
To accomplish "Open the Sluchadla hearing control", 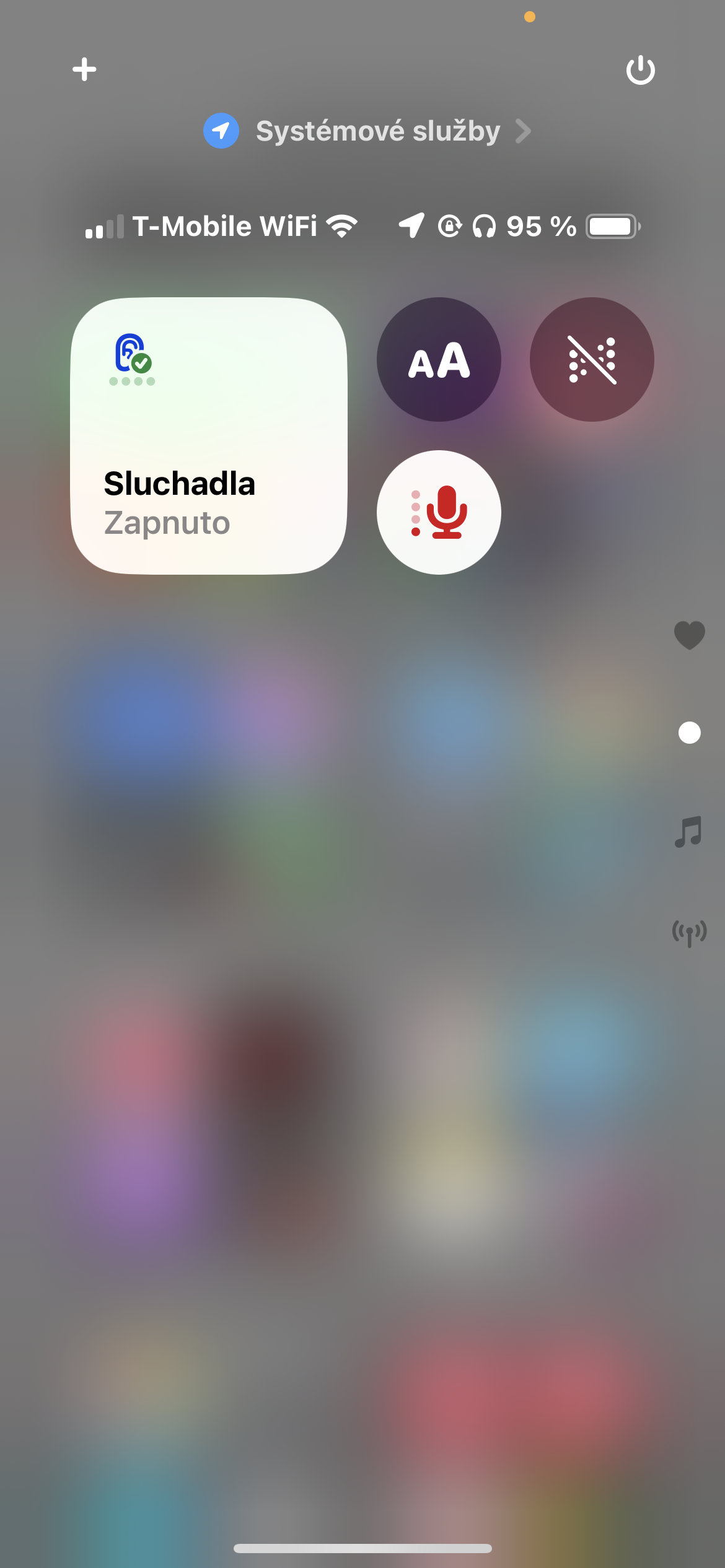I will [209, 436].
